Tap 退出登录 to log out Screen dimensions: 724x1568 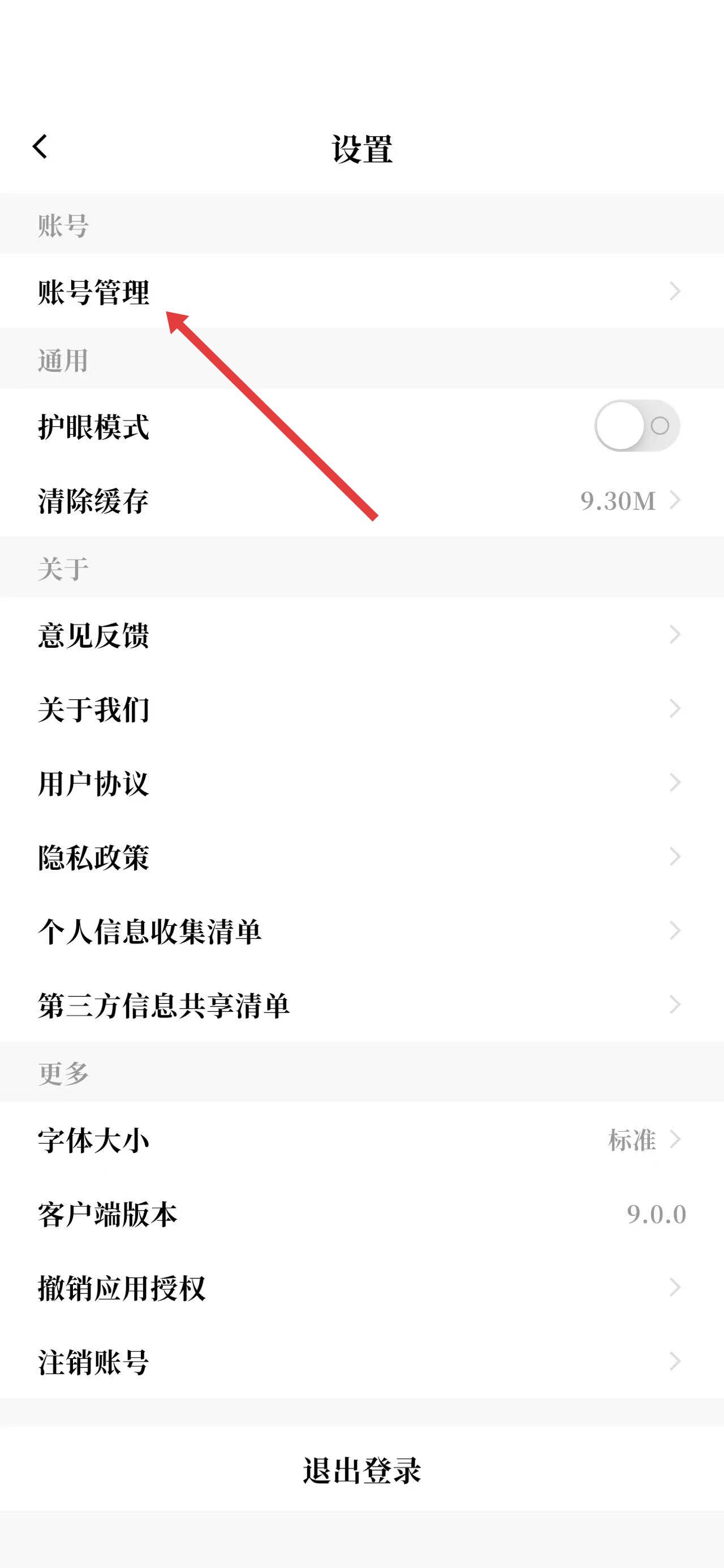point(361,1470)
